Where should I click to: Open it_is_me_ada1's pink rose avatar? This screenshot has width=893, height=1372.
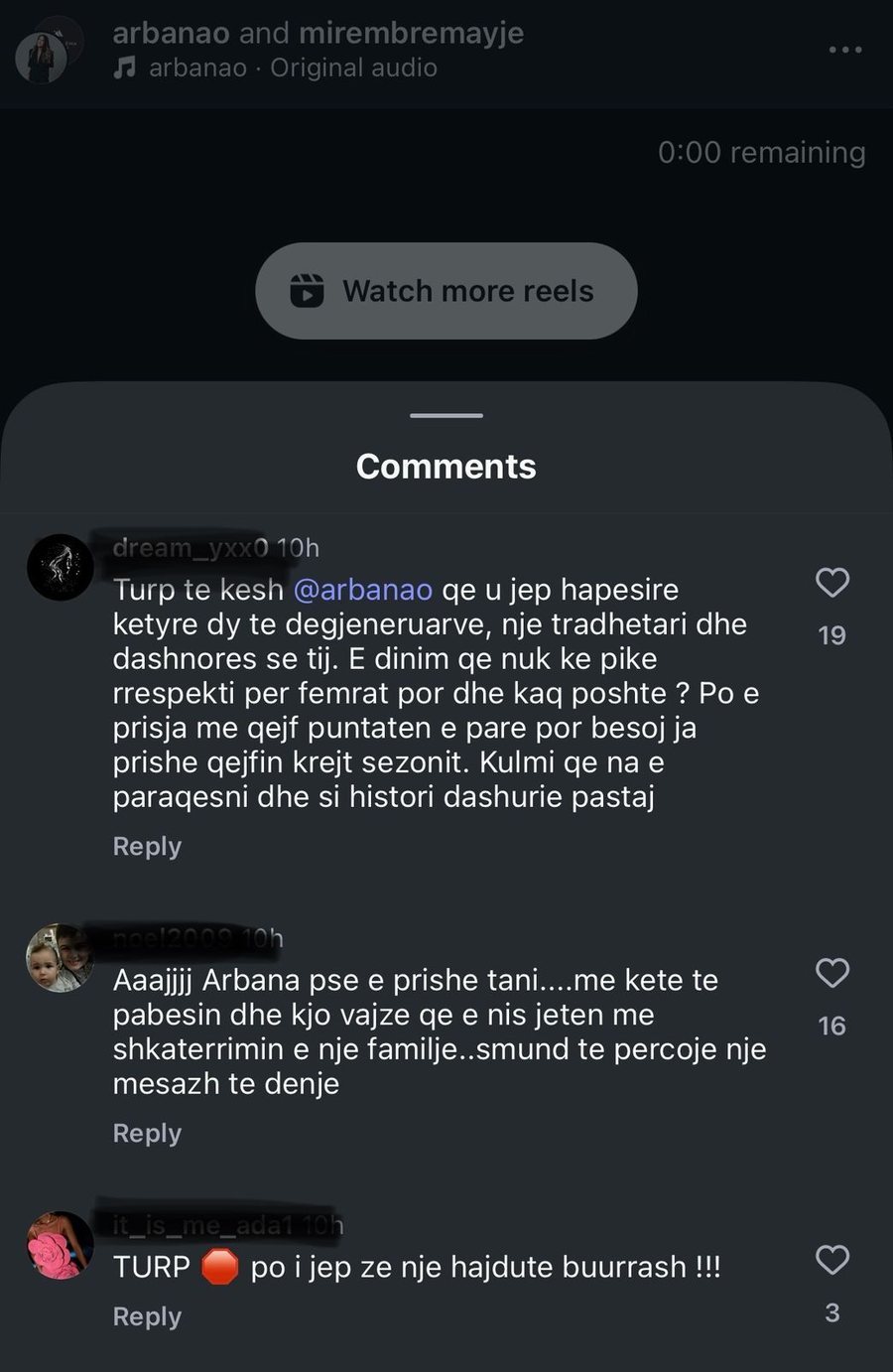click(60, 1245)
